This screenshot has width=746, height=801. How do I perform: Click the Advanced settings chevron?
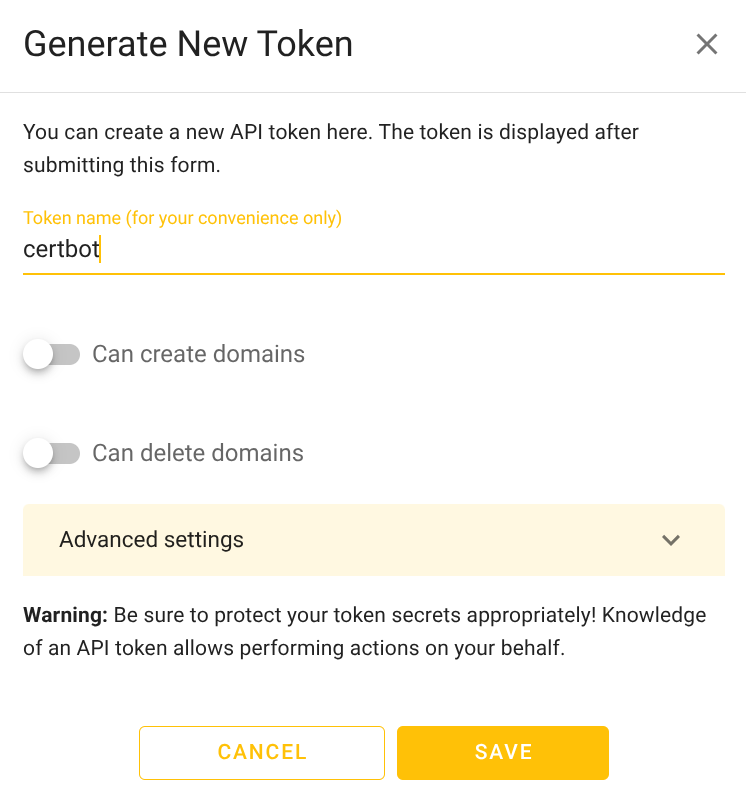point(670,540)
